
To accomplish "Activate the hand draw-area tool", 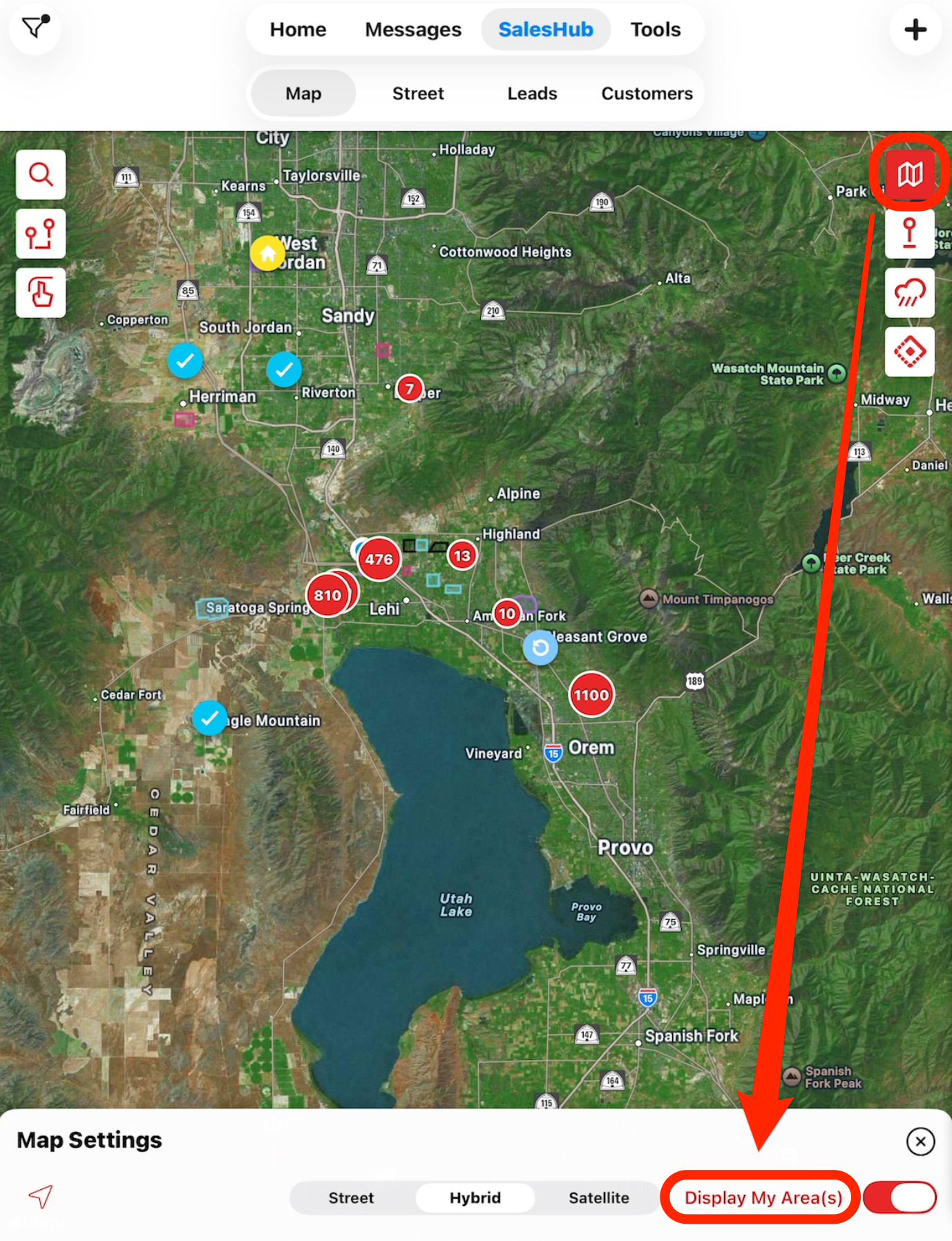I will coord(41,292).
